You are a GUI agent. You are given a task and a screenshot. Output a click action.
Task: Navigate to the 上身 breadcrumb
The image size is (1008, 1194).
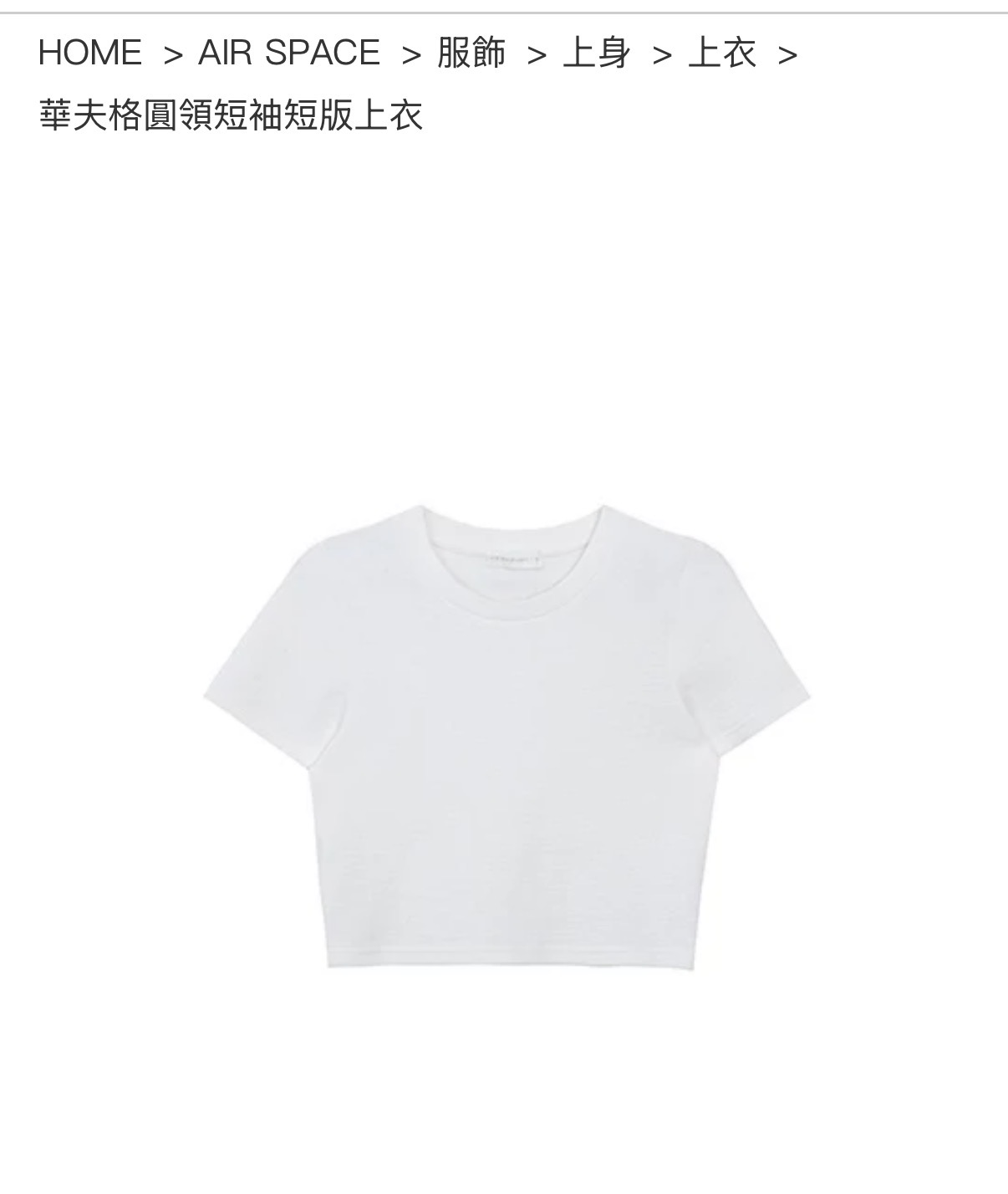(597, 53)
